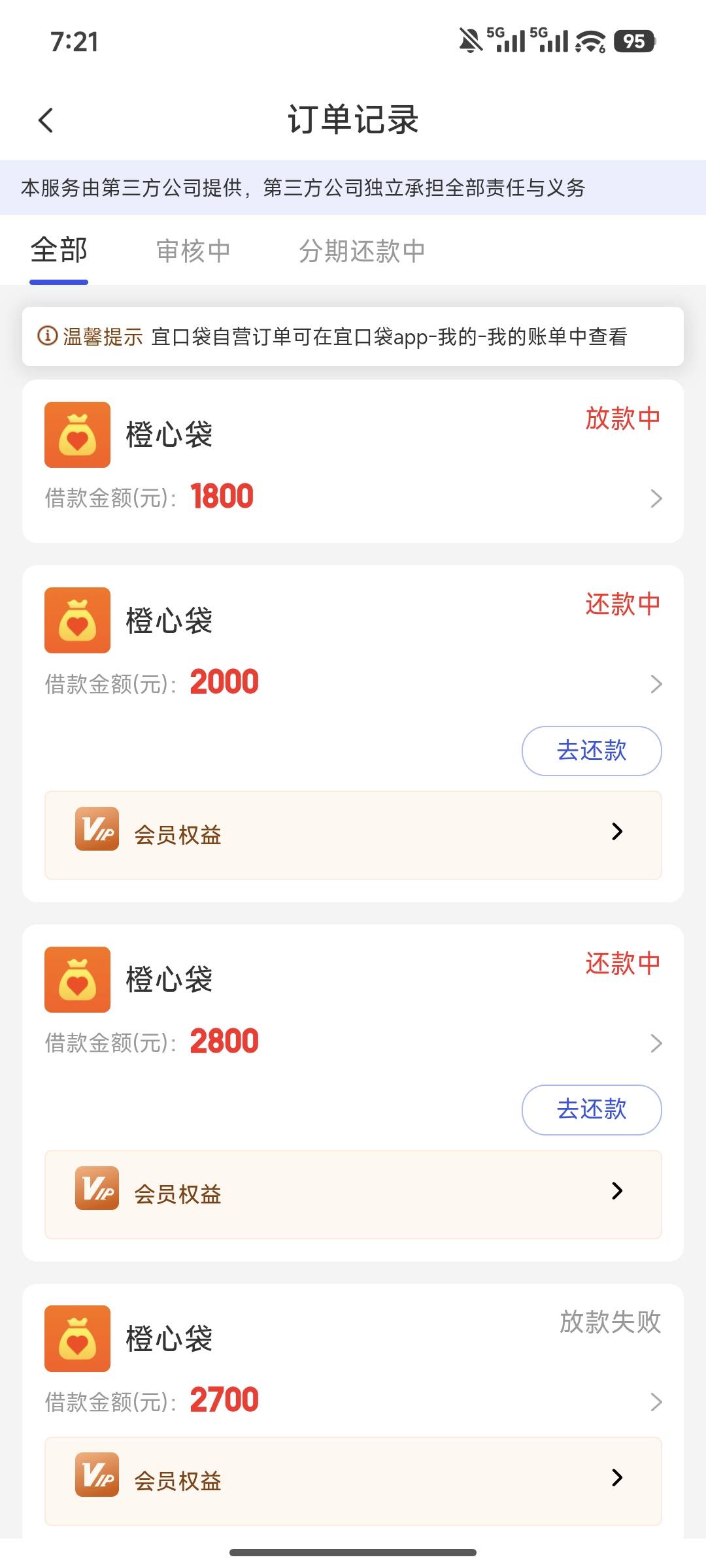Screen dimensions: 706x1568
Task: Select the 全部 tab
Action: point(59,251)
